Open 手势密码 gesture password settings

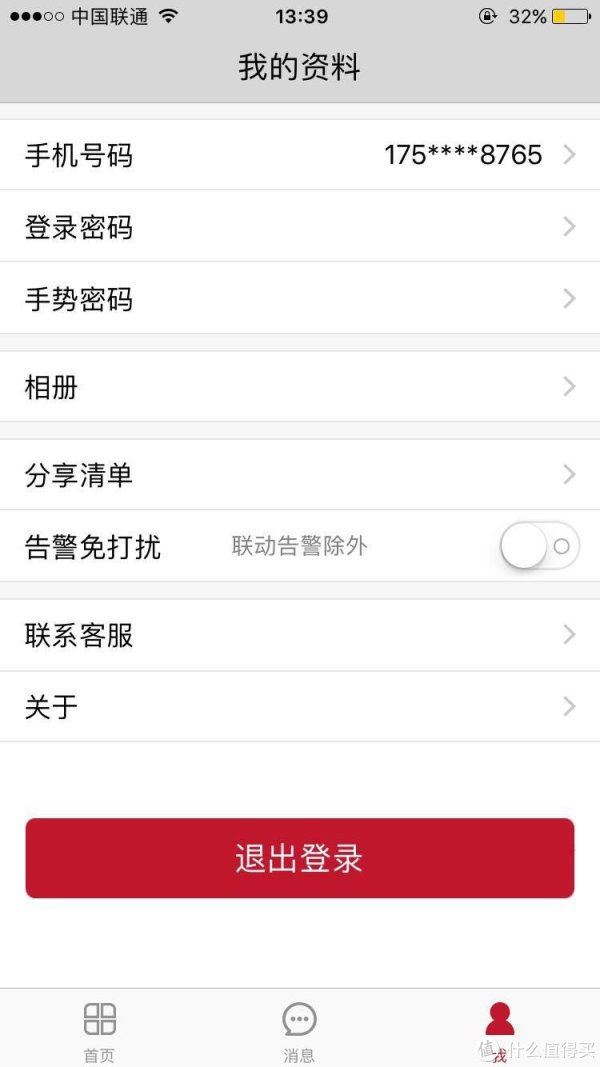point(300,299)
